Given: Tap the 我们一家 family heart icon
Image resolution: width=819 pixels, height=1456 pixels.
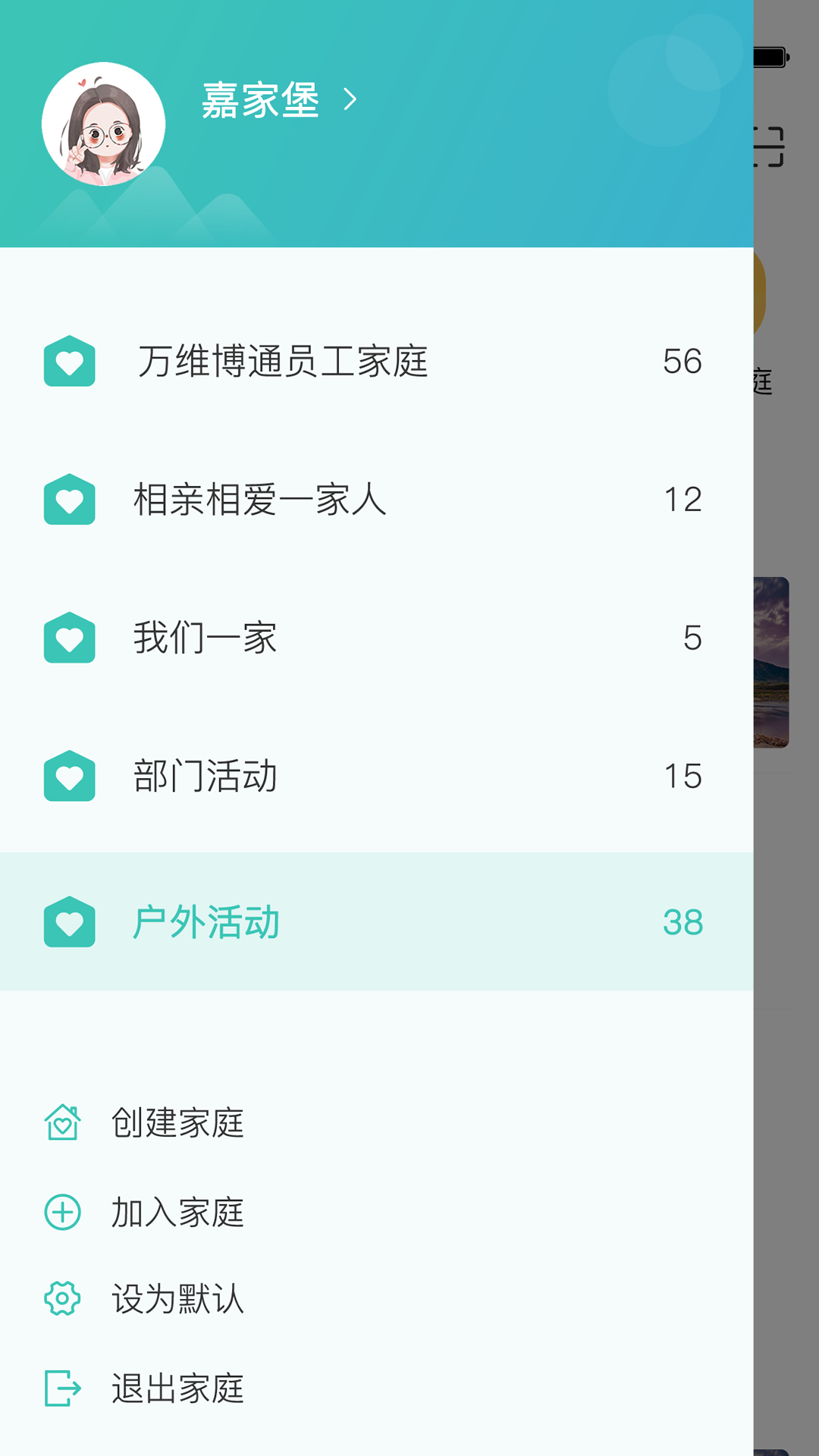Looking at the screenshot, I should click(70, 638).
